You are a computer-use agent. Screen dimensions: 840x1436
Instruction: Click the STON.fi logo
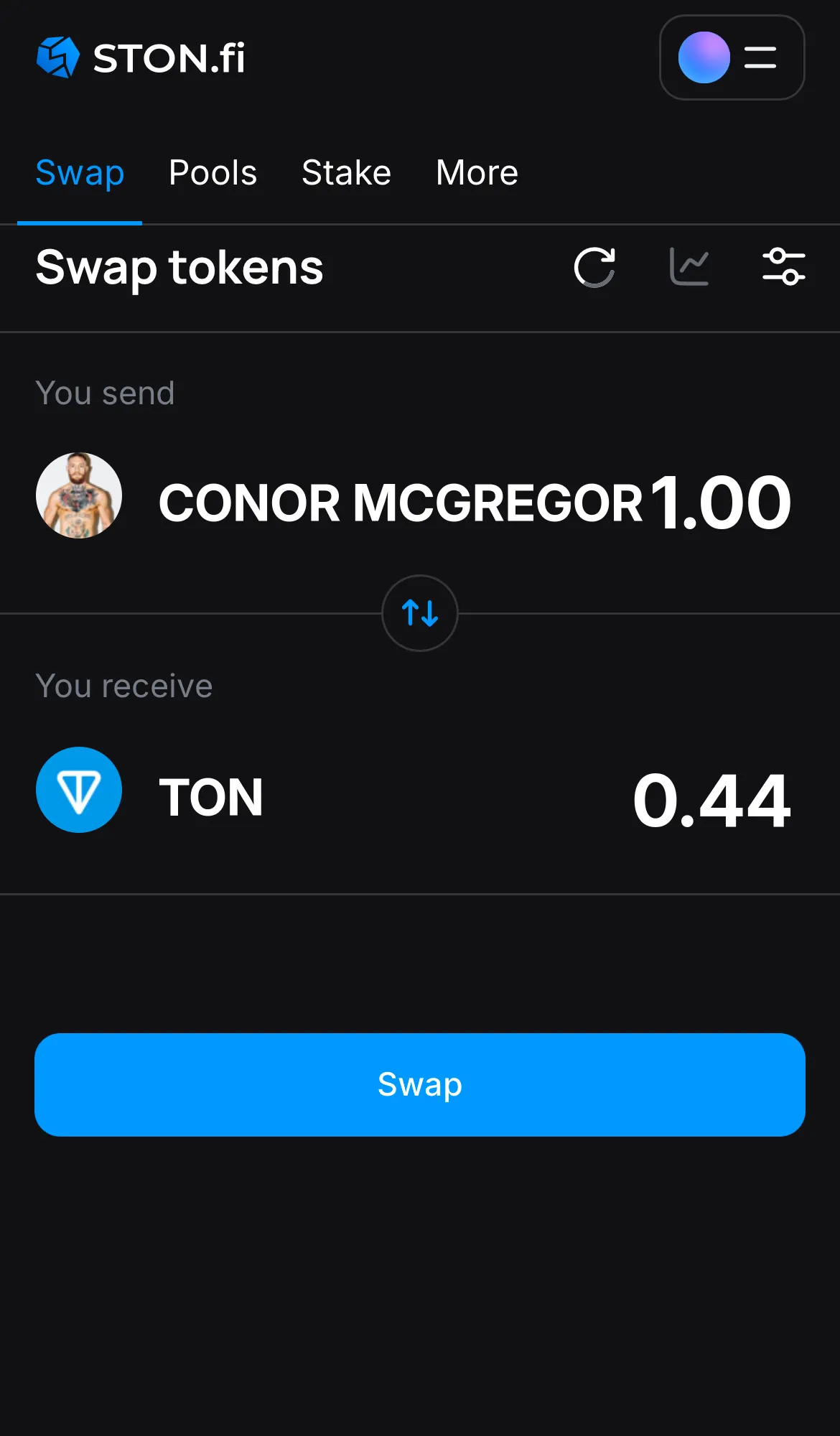pos(141,58)
